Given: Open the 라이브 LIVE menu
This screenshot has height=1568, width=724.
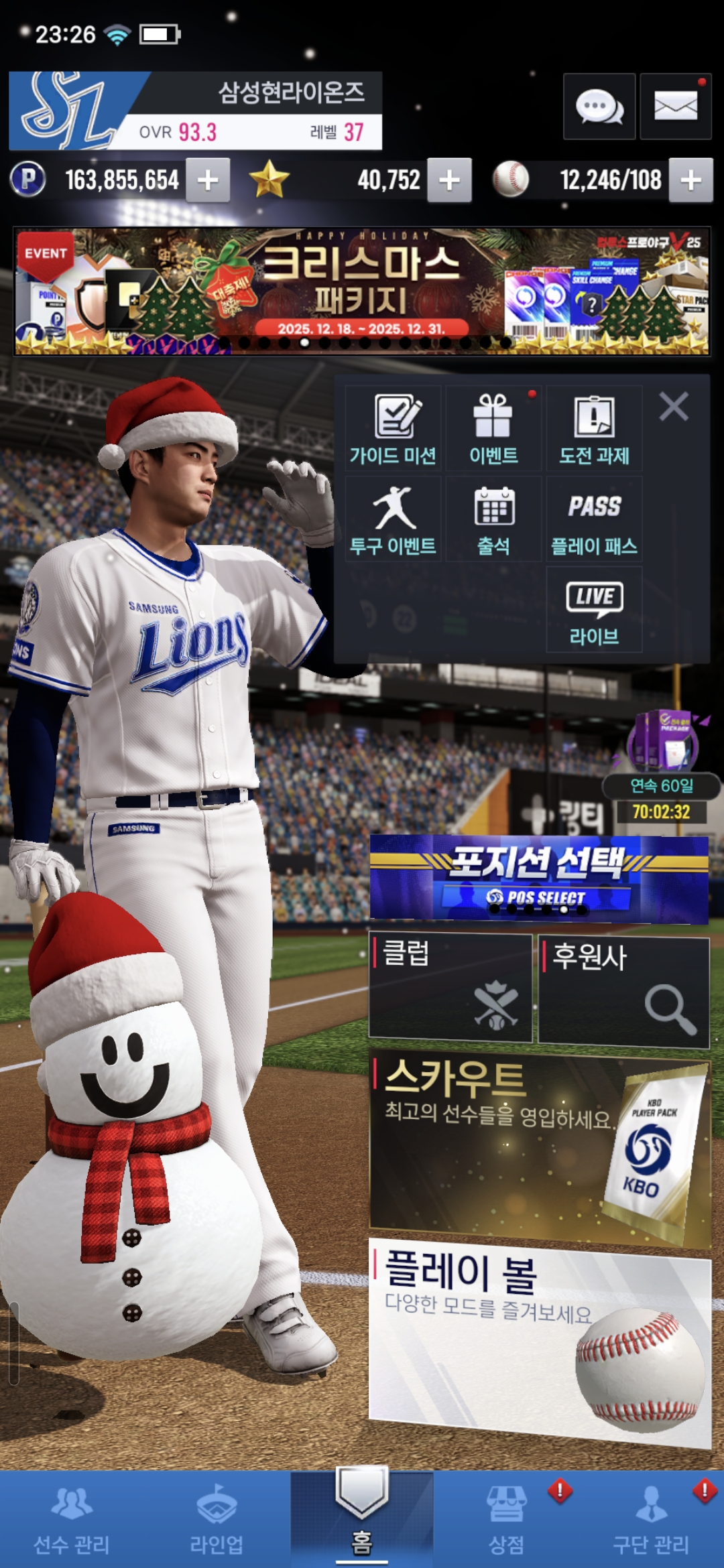Looking at the screenshot, I should click(594, 610).
